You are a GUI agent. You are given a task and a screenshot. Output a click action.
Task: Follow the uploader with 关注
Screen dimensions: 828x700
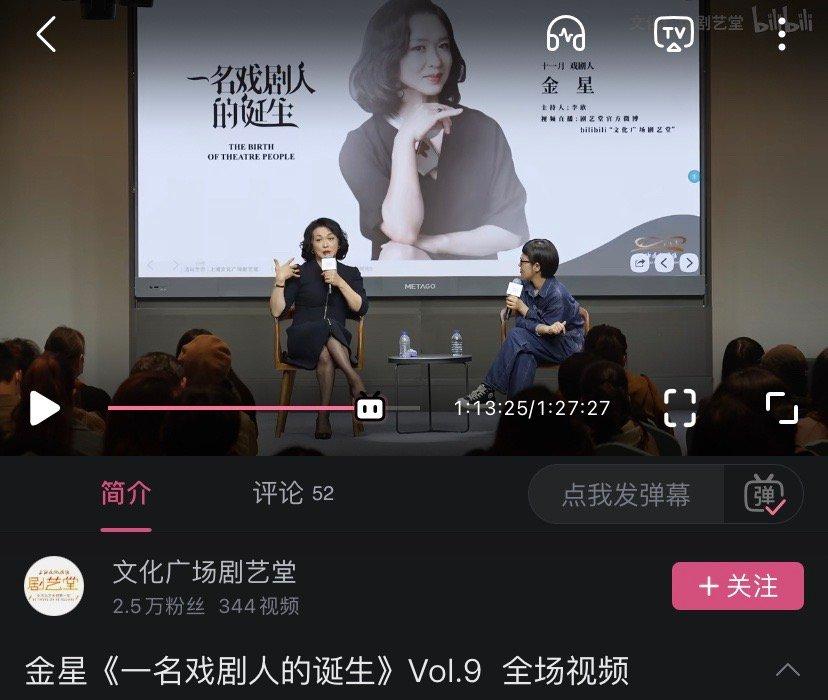click(738, 587)
